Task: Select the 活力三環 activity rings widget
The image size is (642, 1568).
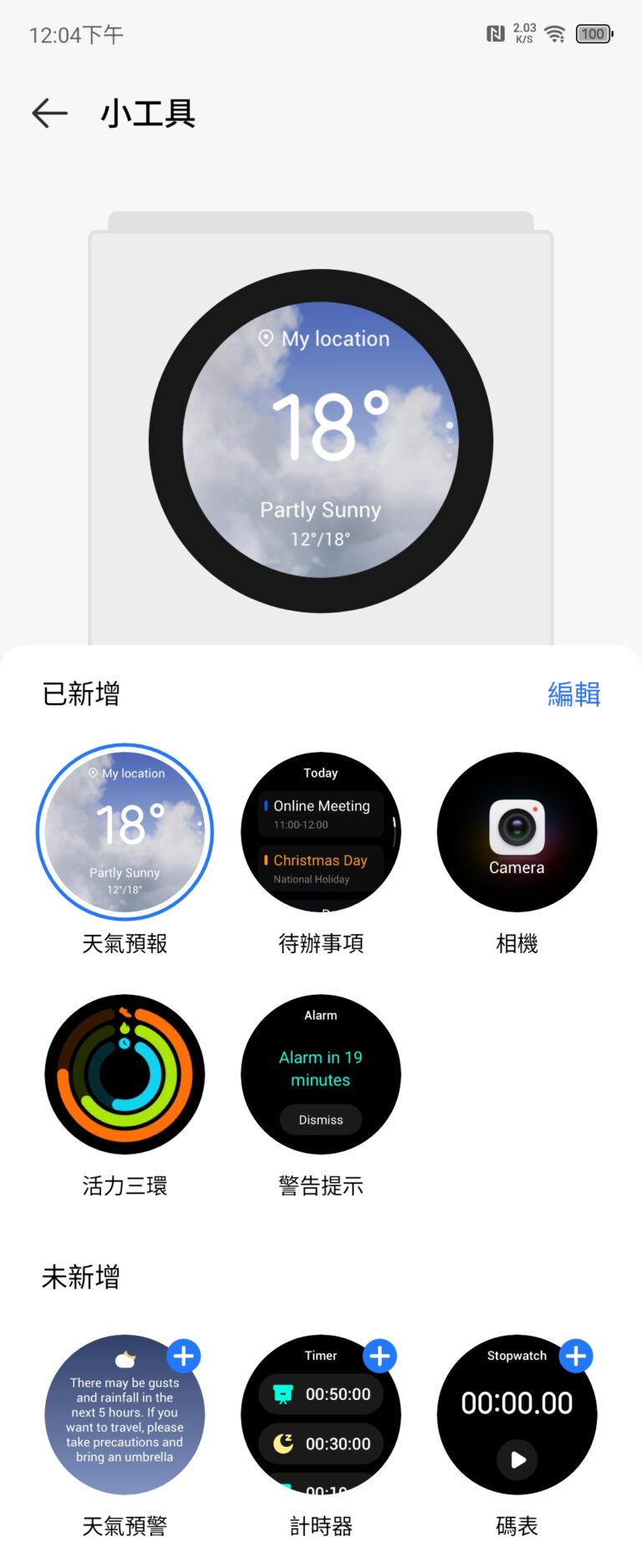Action: [x=125, y=1074]
